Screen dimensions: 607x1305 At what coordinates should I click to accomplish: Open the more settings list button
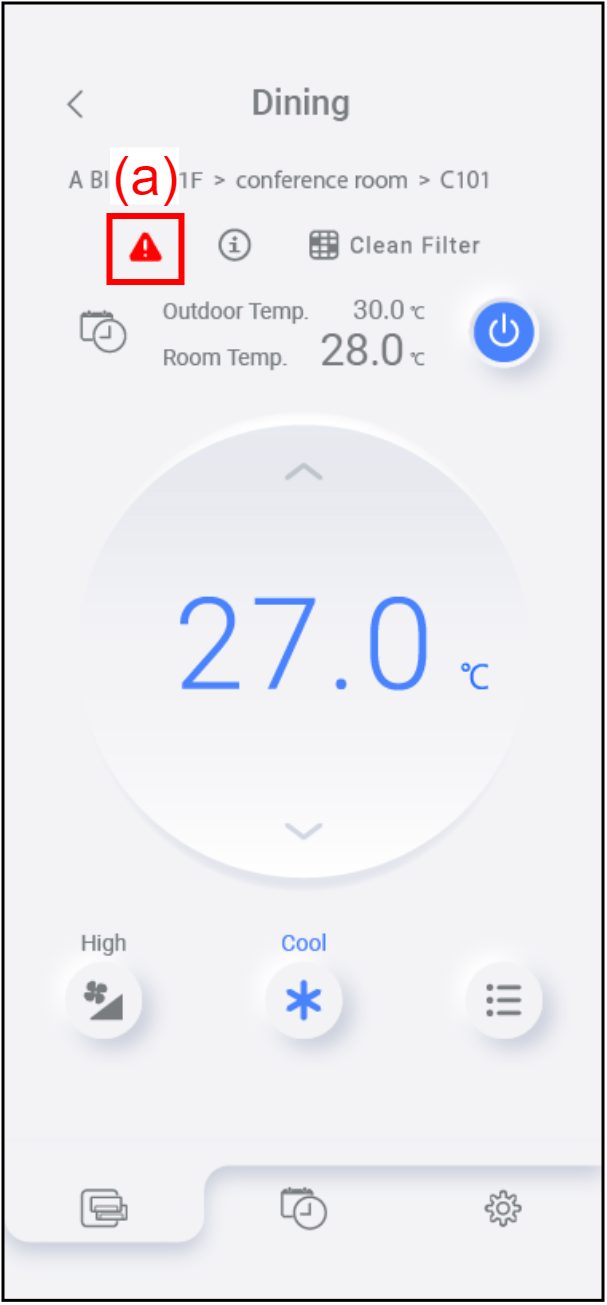[503, 999]
